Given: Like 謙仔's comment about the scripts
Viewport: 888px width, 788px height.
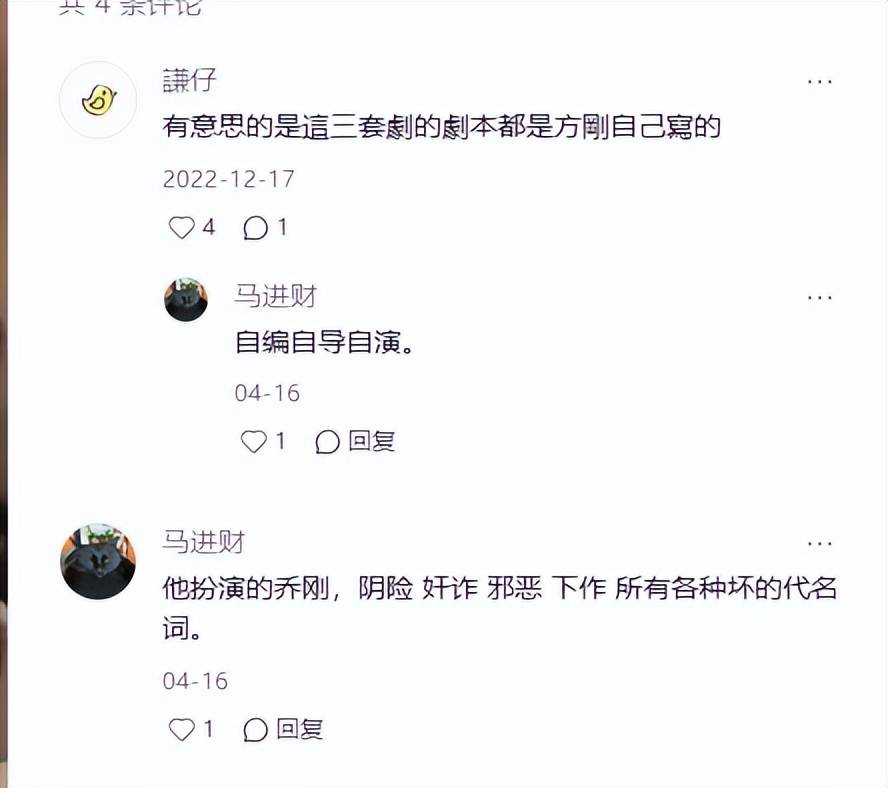Looking at the screenshot, I should coord(182,228).
